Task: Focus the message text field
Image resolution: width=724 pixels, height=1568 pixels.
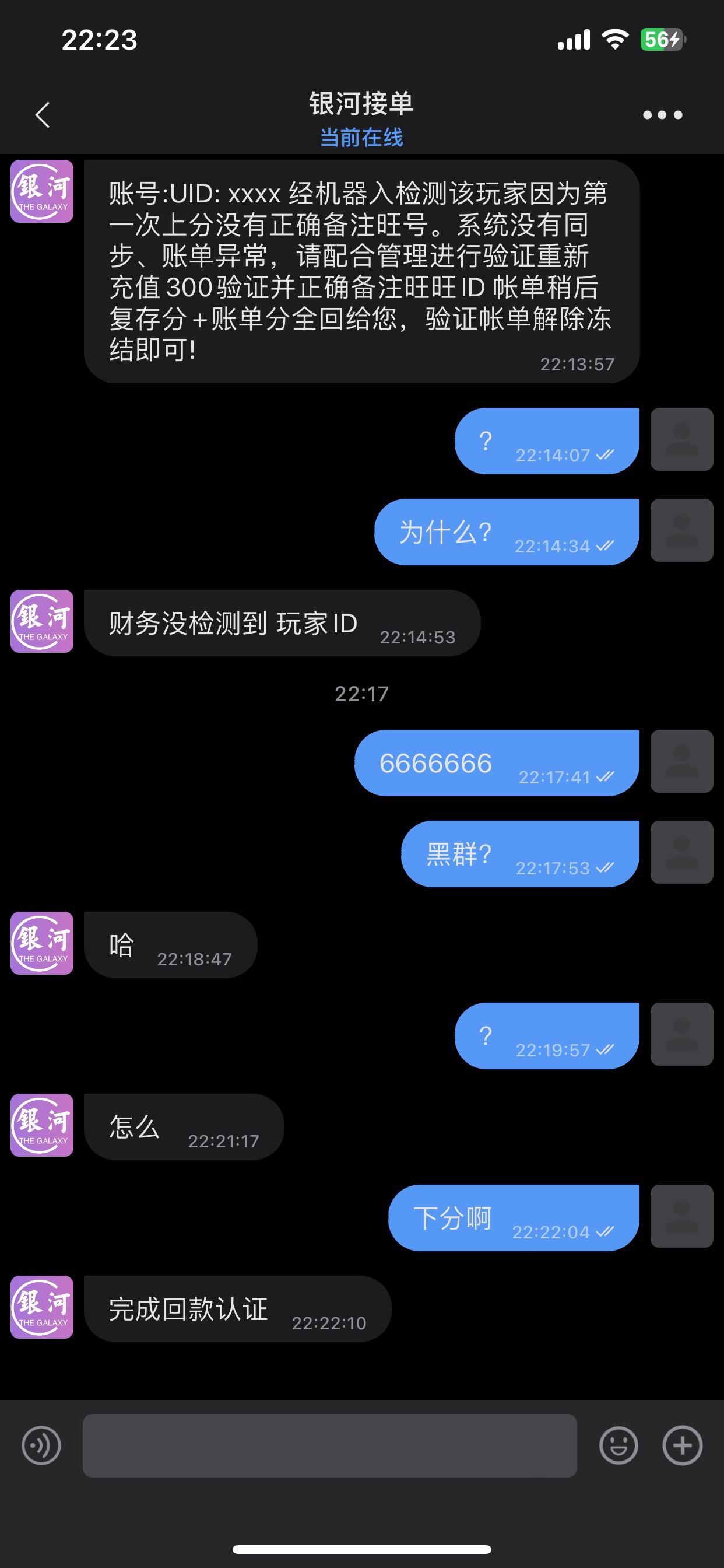Action: click(329, 1445)
